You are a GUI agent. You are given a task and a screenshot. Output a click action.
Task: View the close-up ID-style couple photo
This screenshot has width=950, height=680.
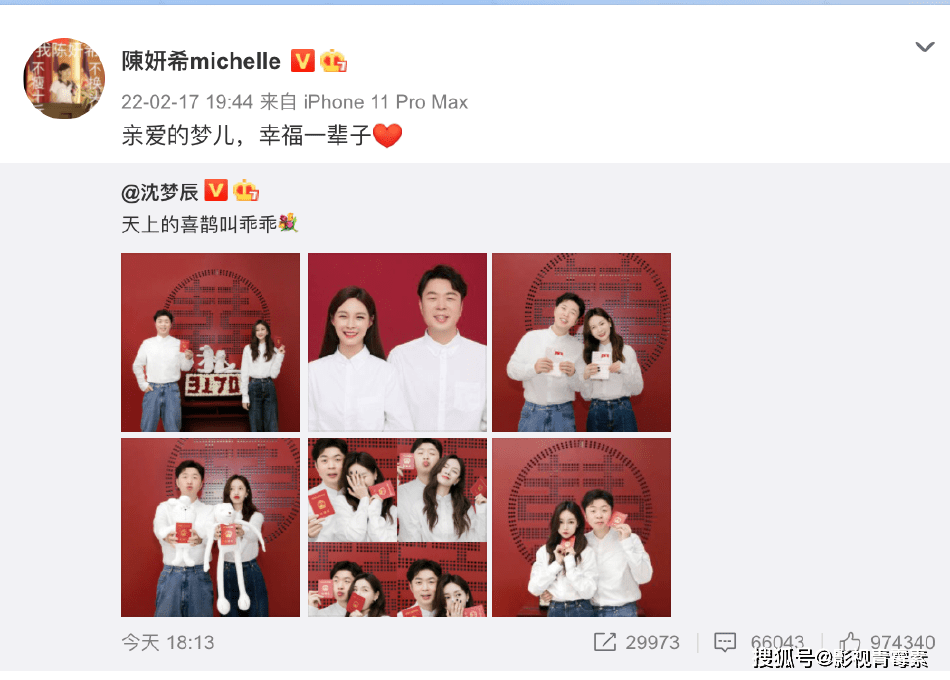click(397, 342)
